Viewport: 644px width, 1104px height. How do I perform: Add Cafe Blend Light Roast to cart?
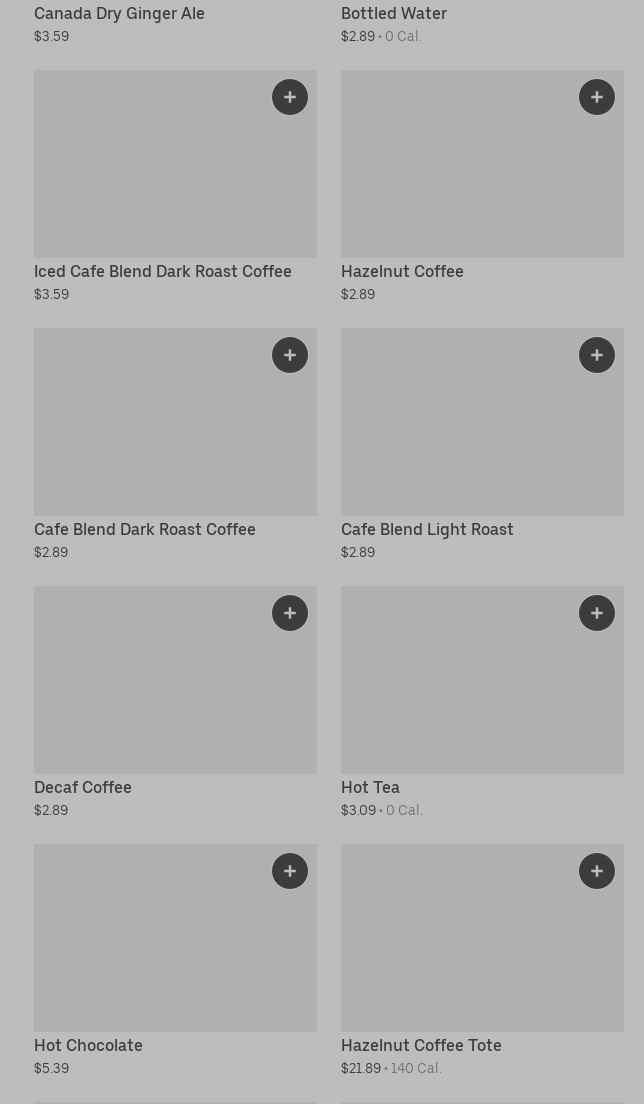pos(597,355)
